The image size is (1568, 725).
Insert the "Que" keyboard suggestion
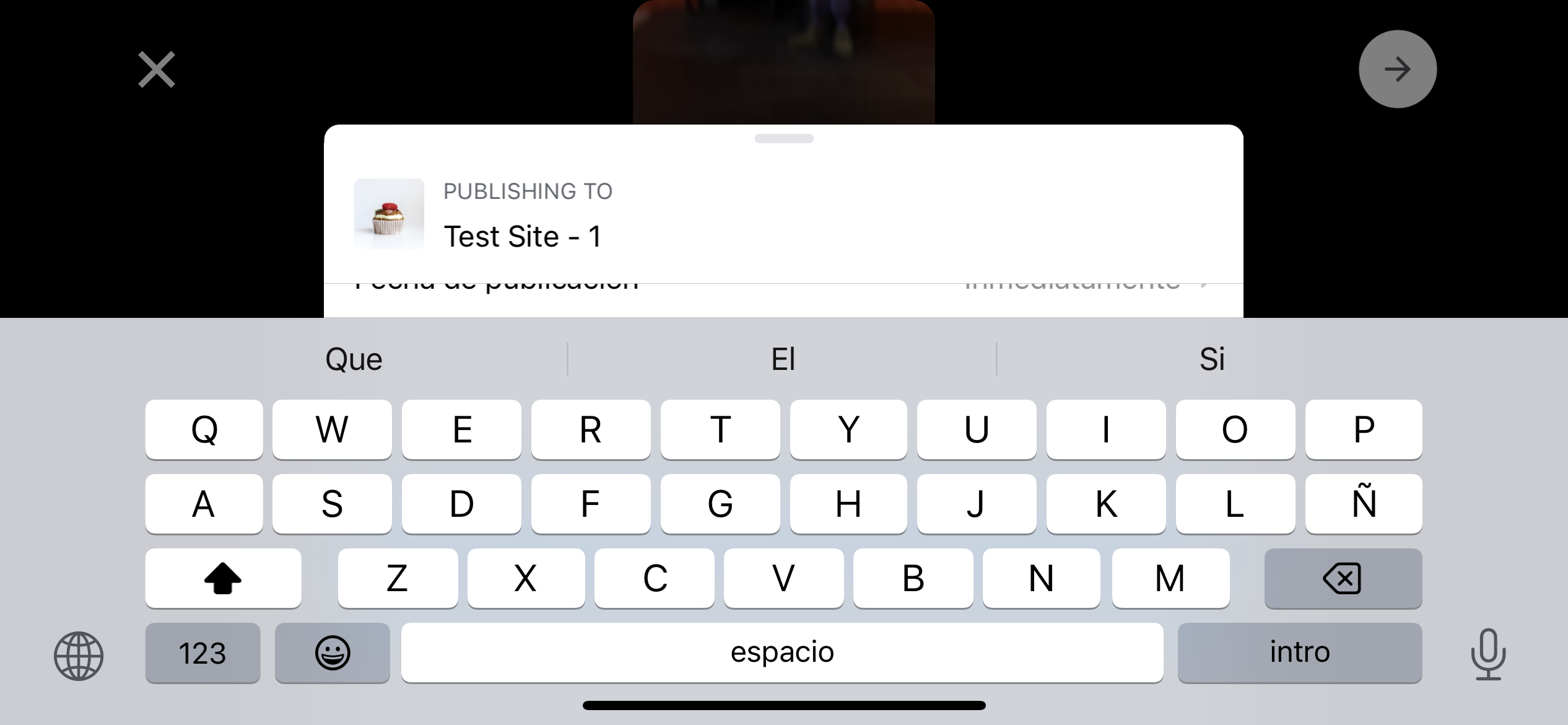354,359
